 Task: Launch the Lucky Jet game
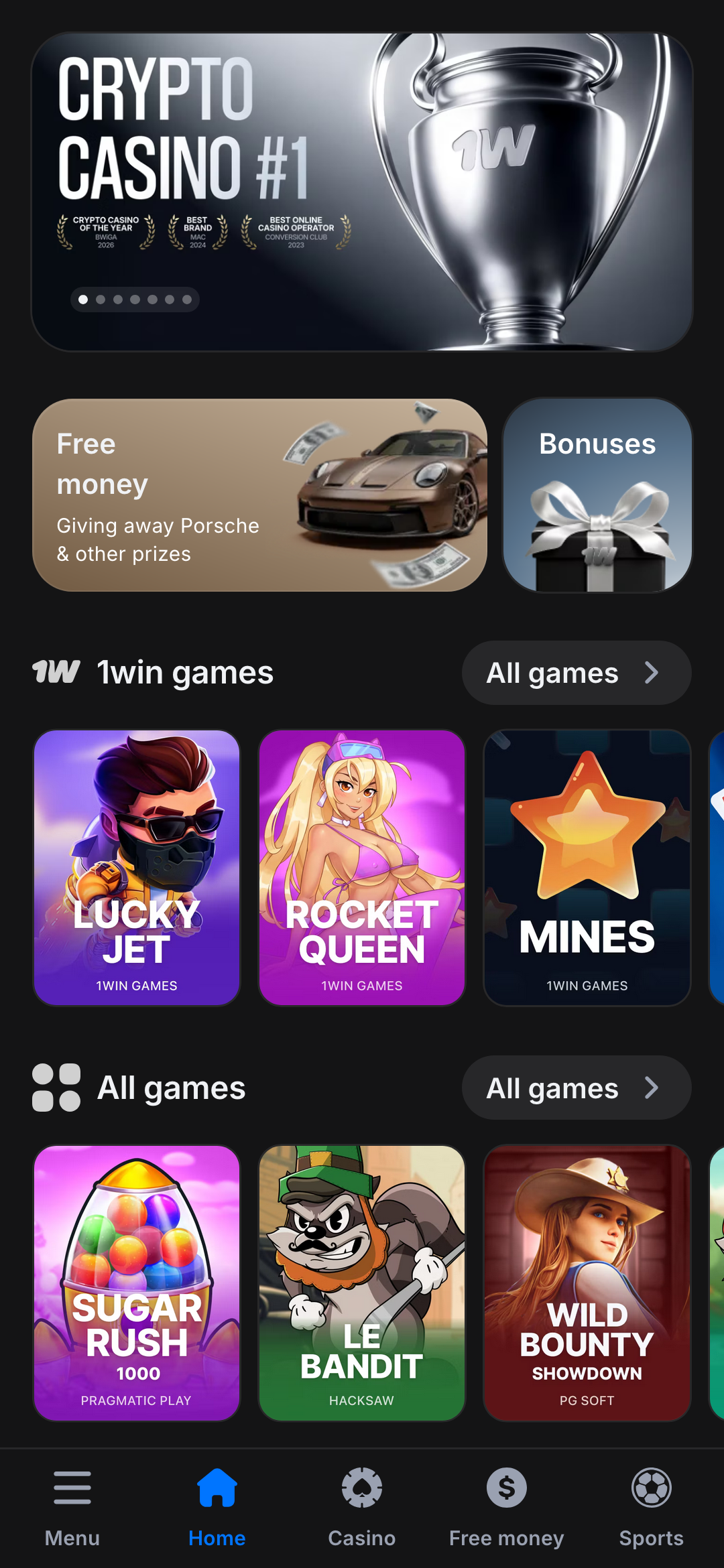coord(137,868)
